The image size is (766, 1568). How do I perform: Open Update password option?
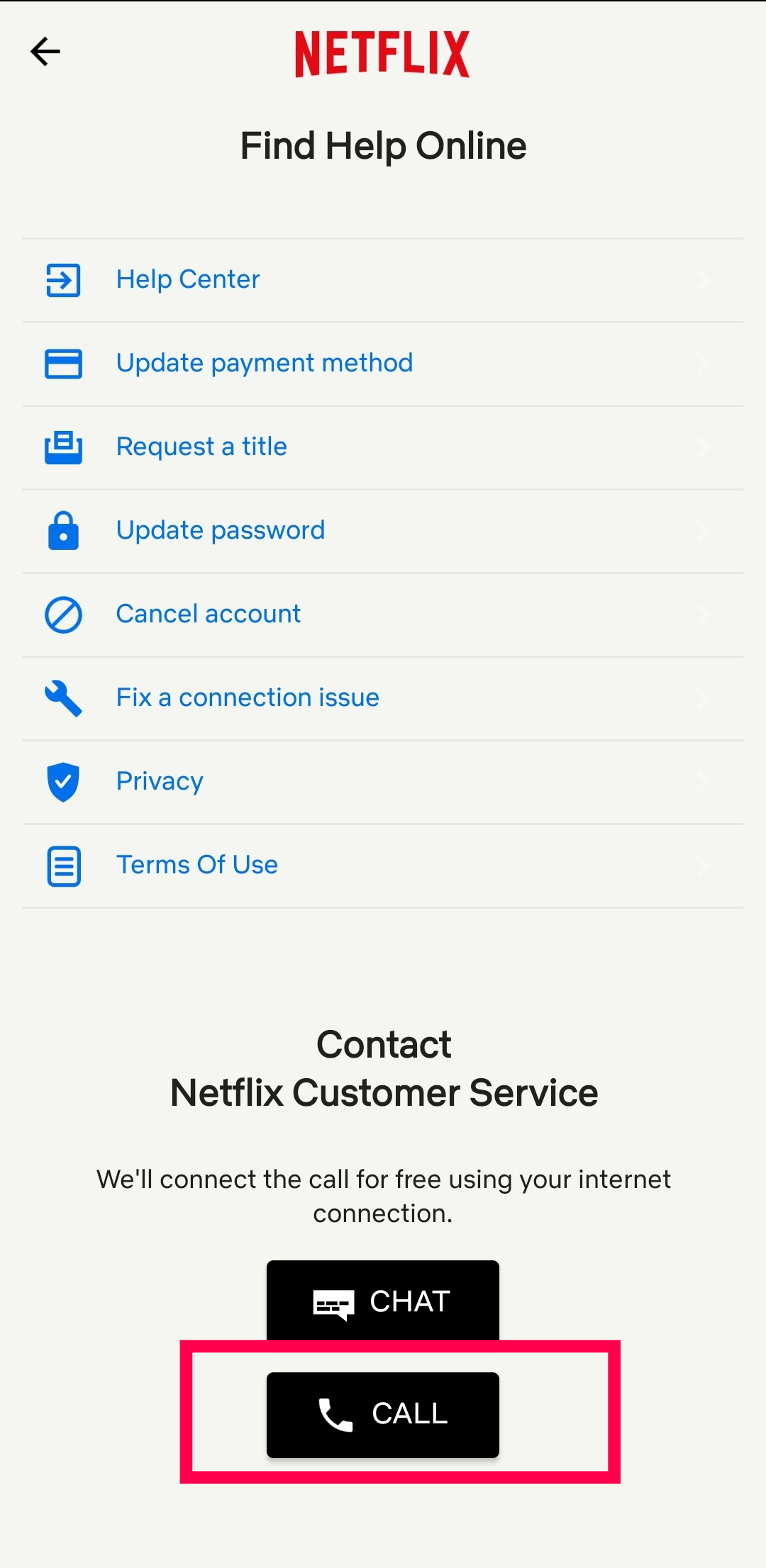(220, 531)
